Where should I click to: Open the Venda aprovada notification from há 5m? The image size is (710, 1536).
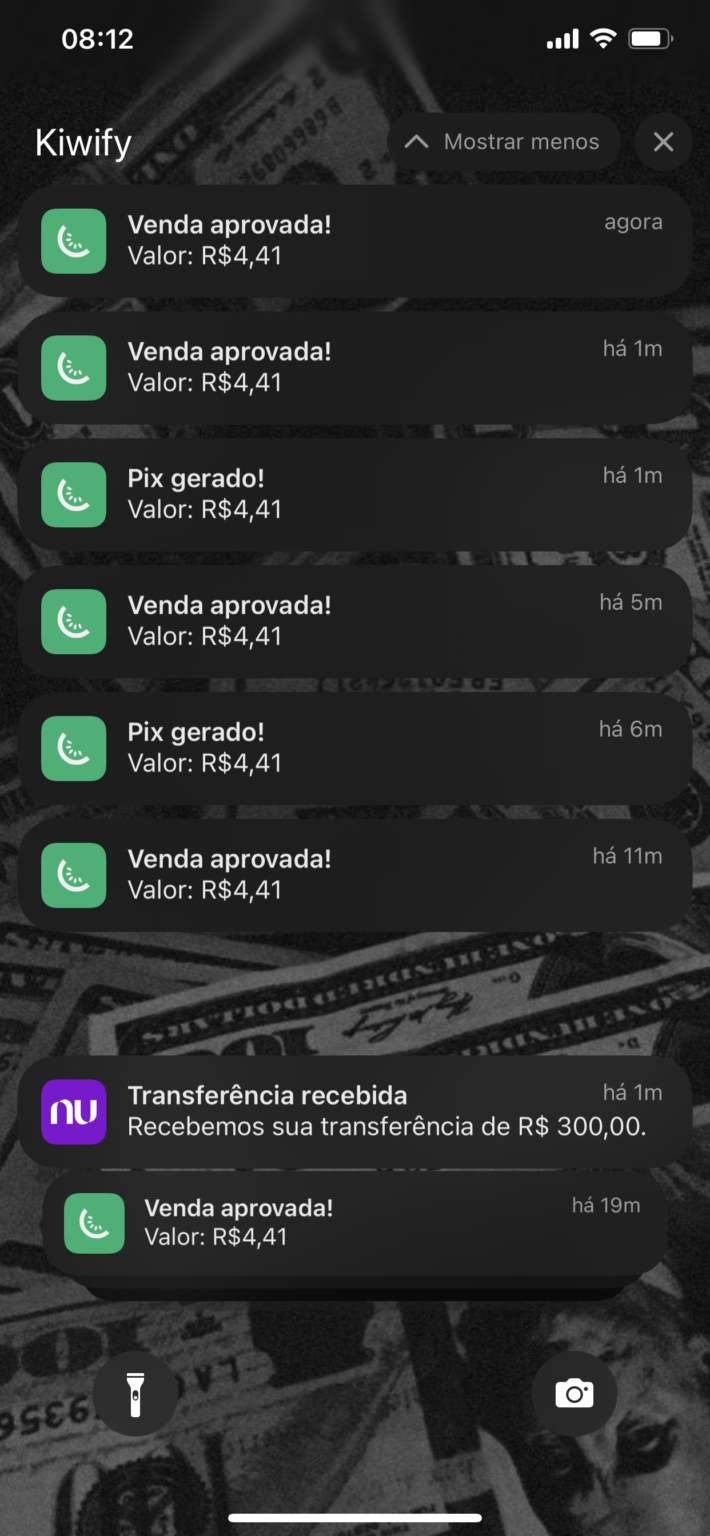355,620
